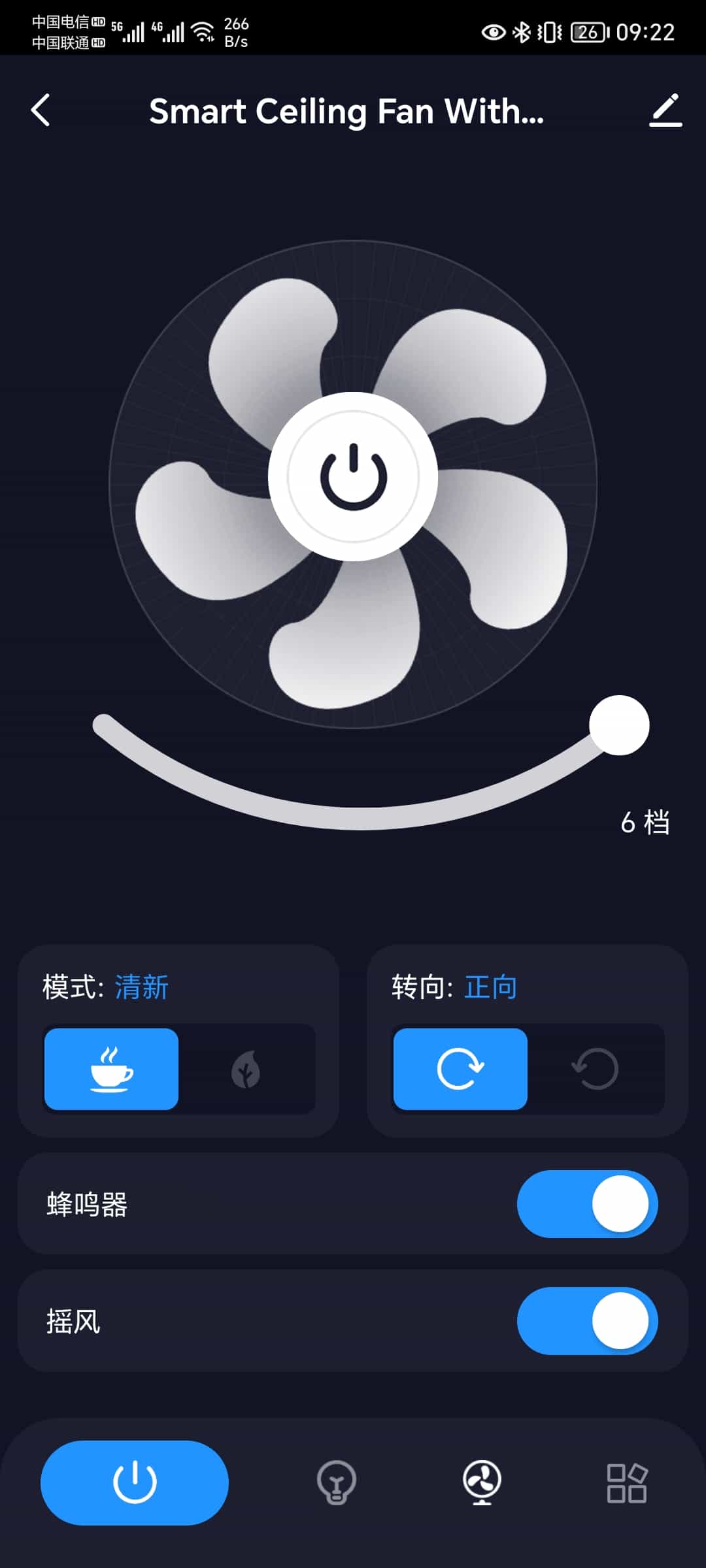Toggle the 摇风 oscillation switch
This screenshot has height=1568, width=706.
point(587,1321)
